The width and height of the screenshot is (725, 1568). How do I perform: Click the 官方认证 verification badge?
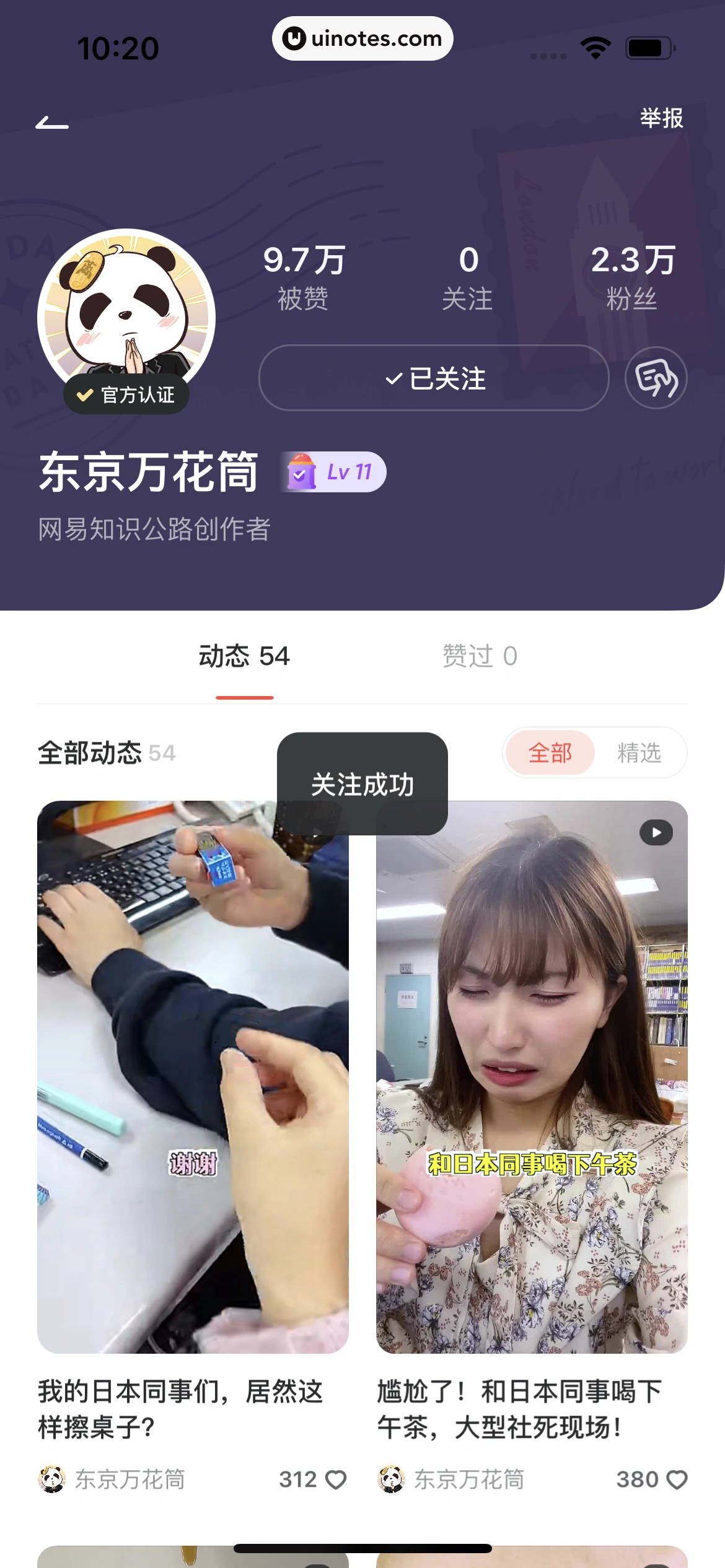pyautogui.click(x=126, y=394)
